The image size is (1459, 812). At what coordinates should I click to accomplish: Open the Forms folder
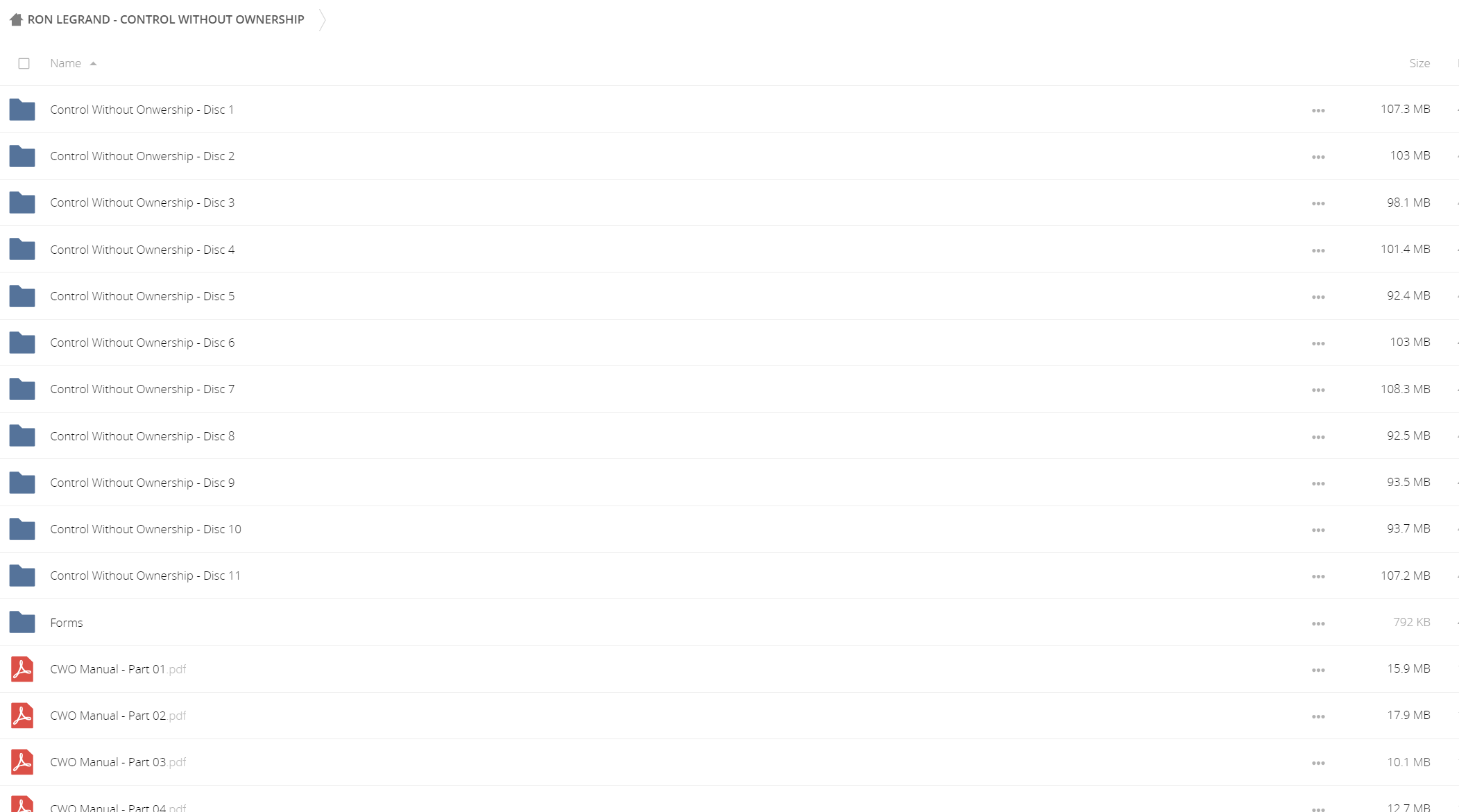(67, 623)
